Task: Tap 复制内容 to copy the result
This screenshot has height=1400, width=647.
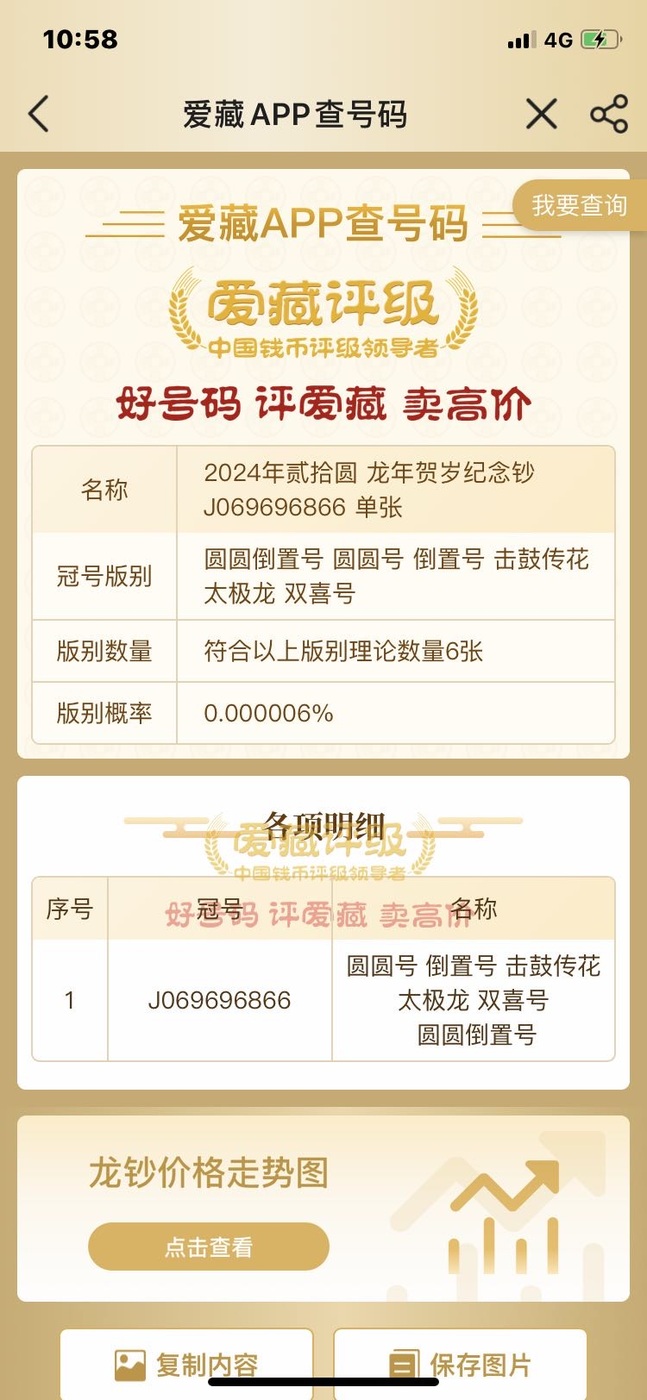Action: pyautogui.click(x=187, y=1364)
